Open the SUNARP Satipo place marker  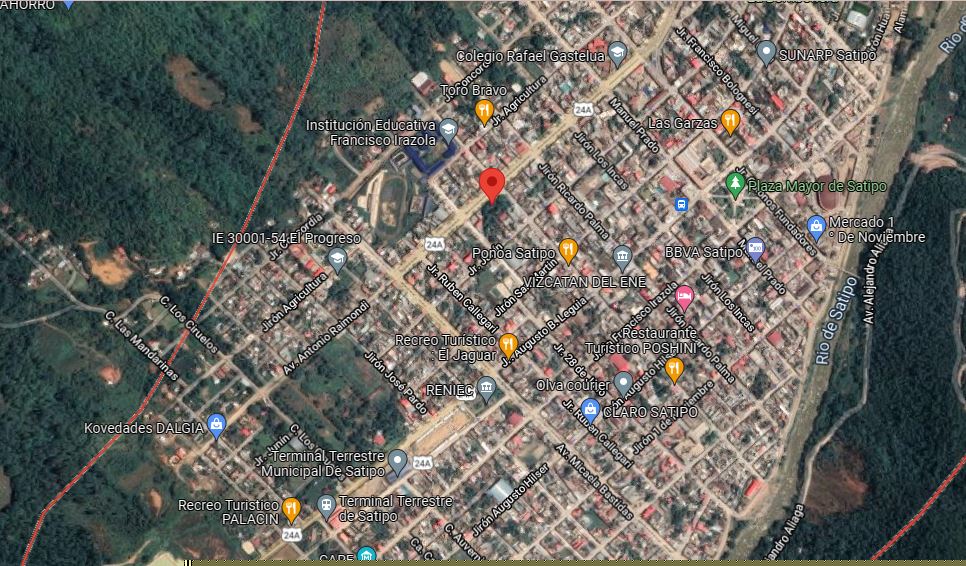(766, 50)
